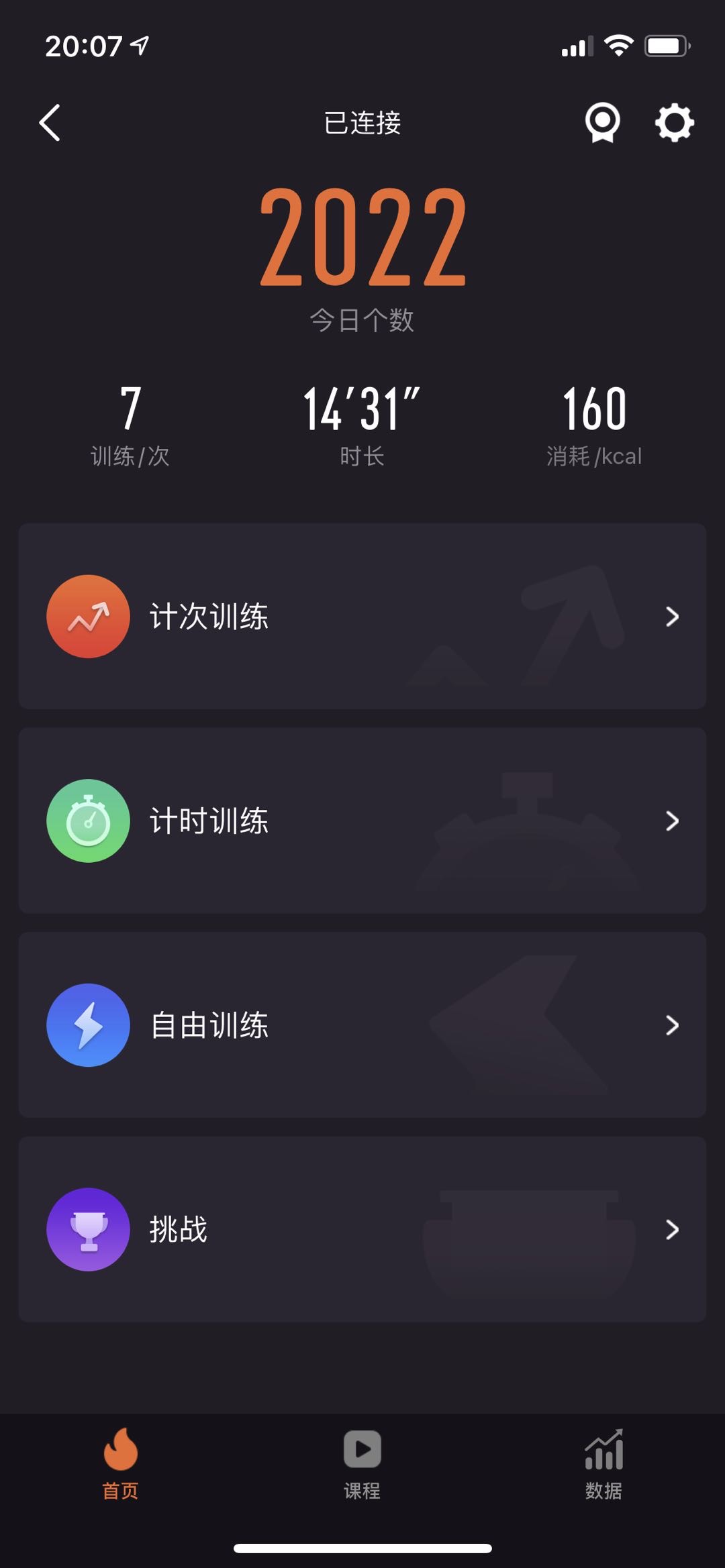
Task: Start 计次训练 count training
Action: click(x=362, y=616)
